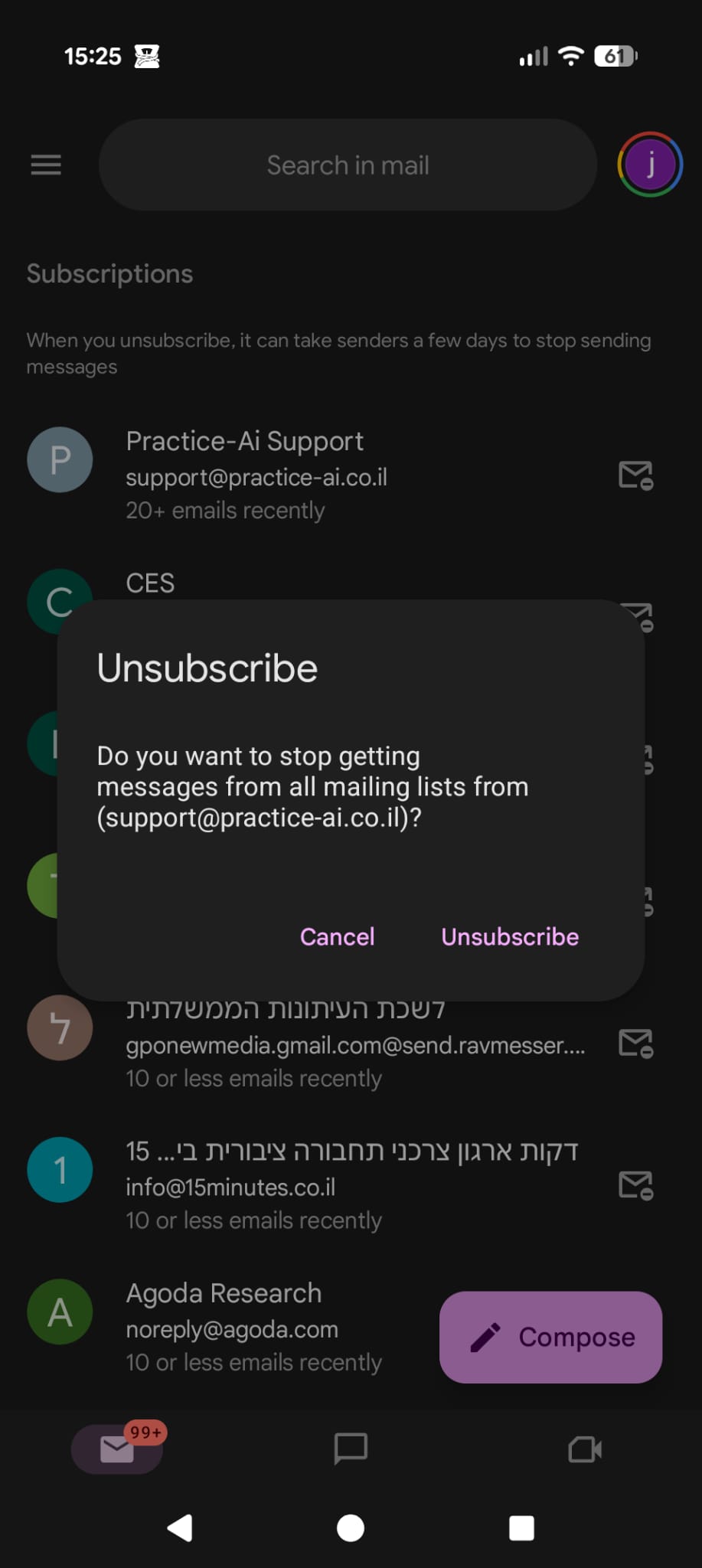Switch to the Meet video tab
The image size is (702, 1568).
click(585, 1449)
